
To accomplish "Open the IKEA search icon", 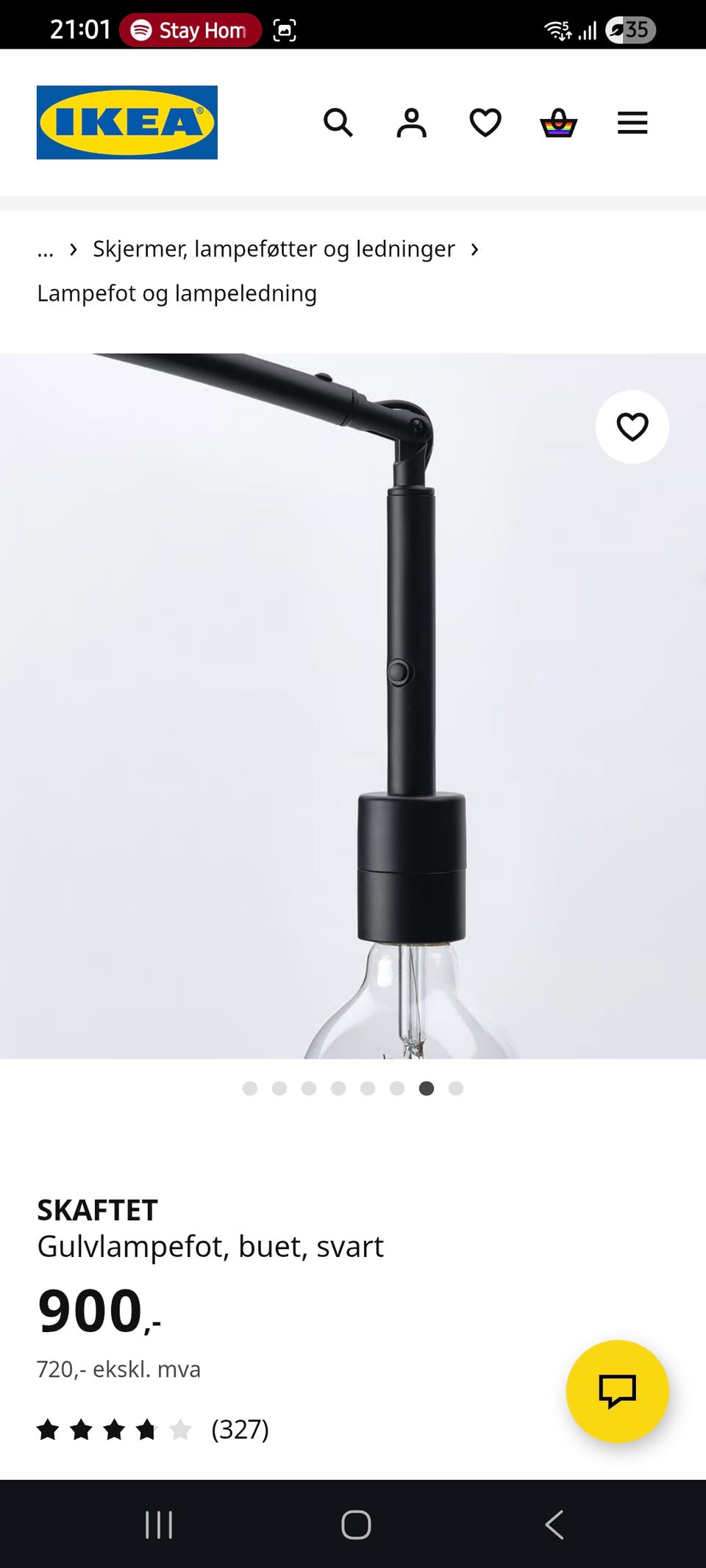I will 338,123.
